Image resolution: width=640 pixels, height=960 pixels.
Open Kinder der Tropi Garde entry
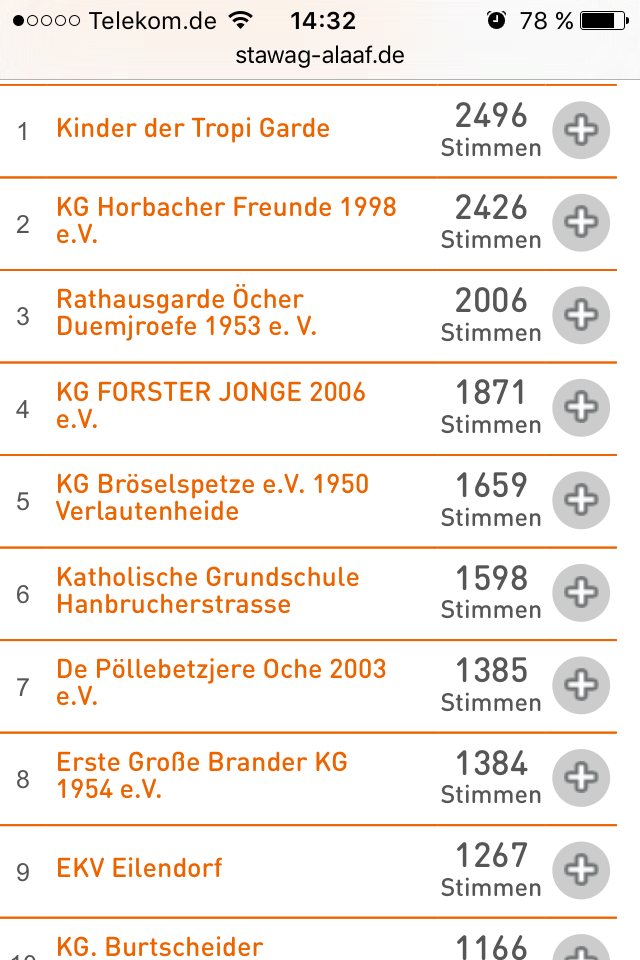coord(193,129)
